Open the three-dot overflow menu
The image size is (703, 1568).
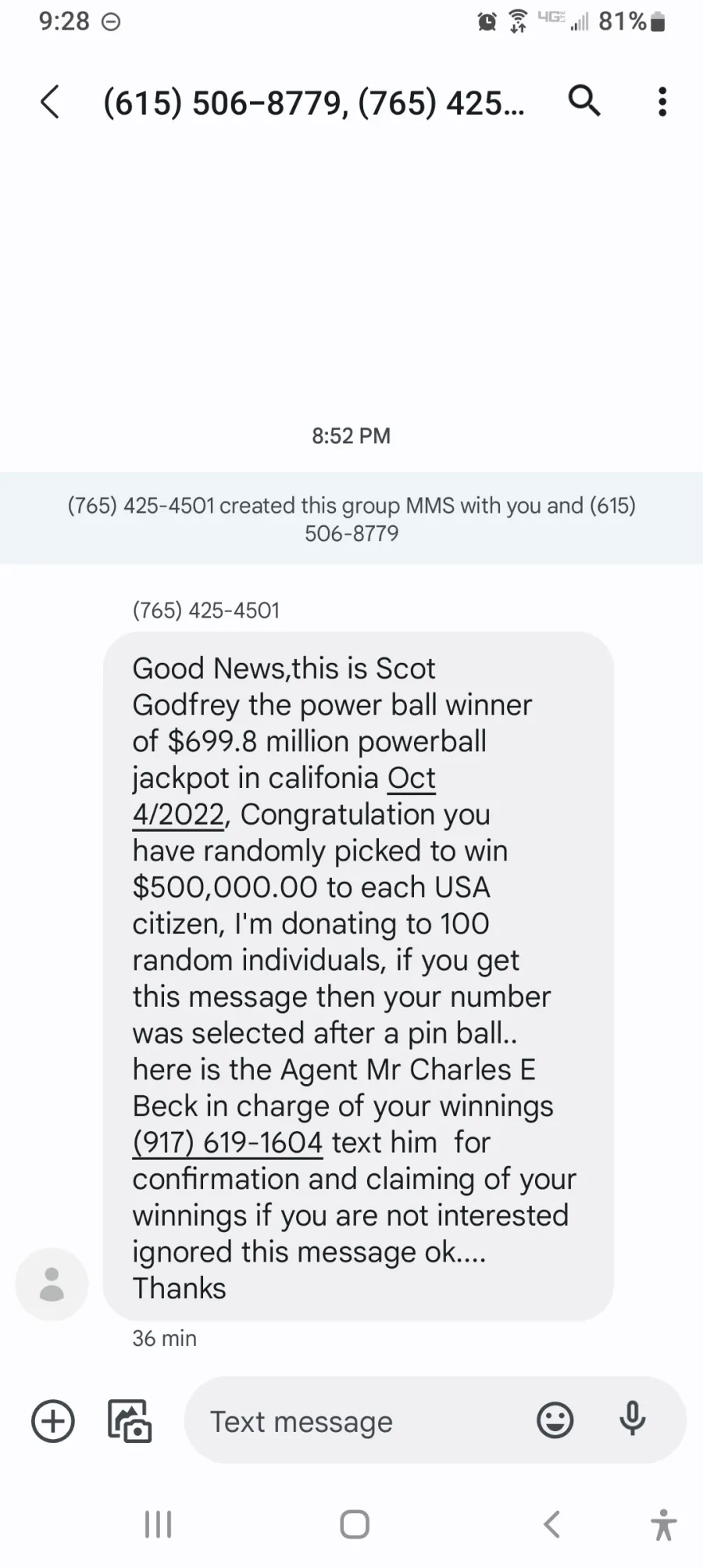662,102
